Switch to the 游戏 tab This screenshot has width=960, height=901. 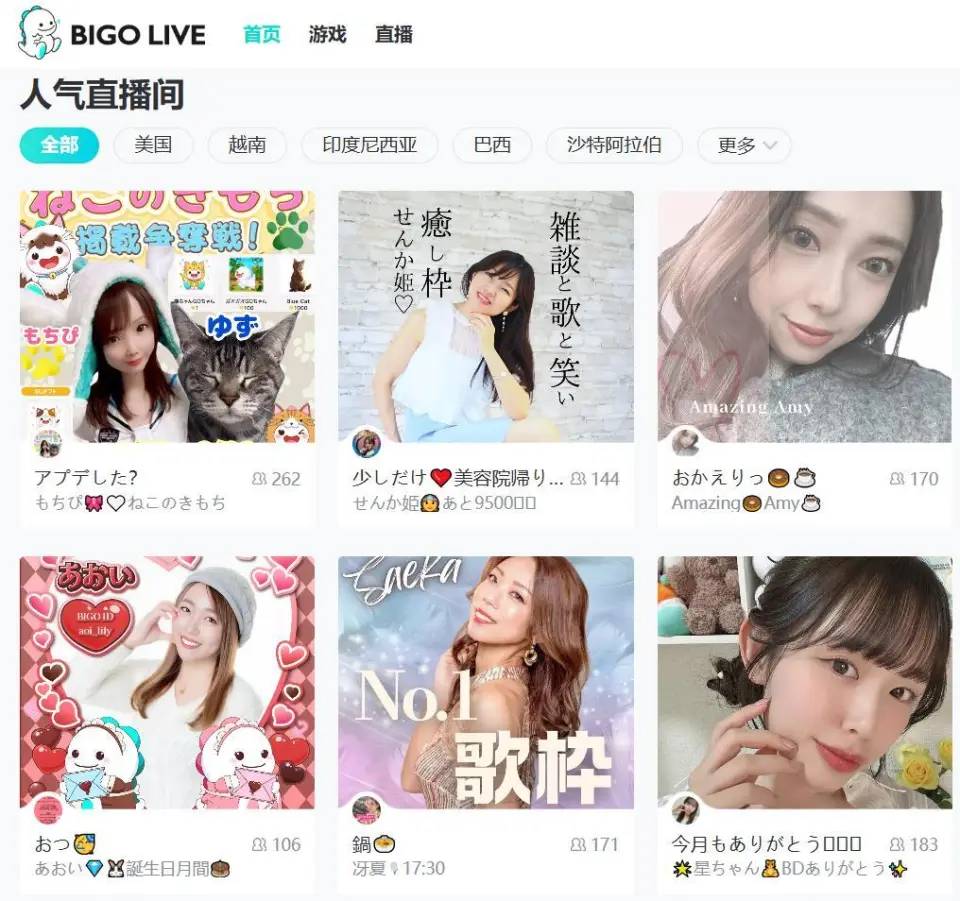point(327,34)
